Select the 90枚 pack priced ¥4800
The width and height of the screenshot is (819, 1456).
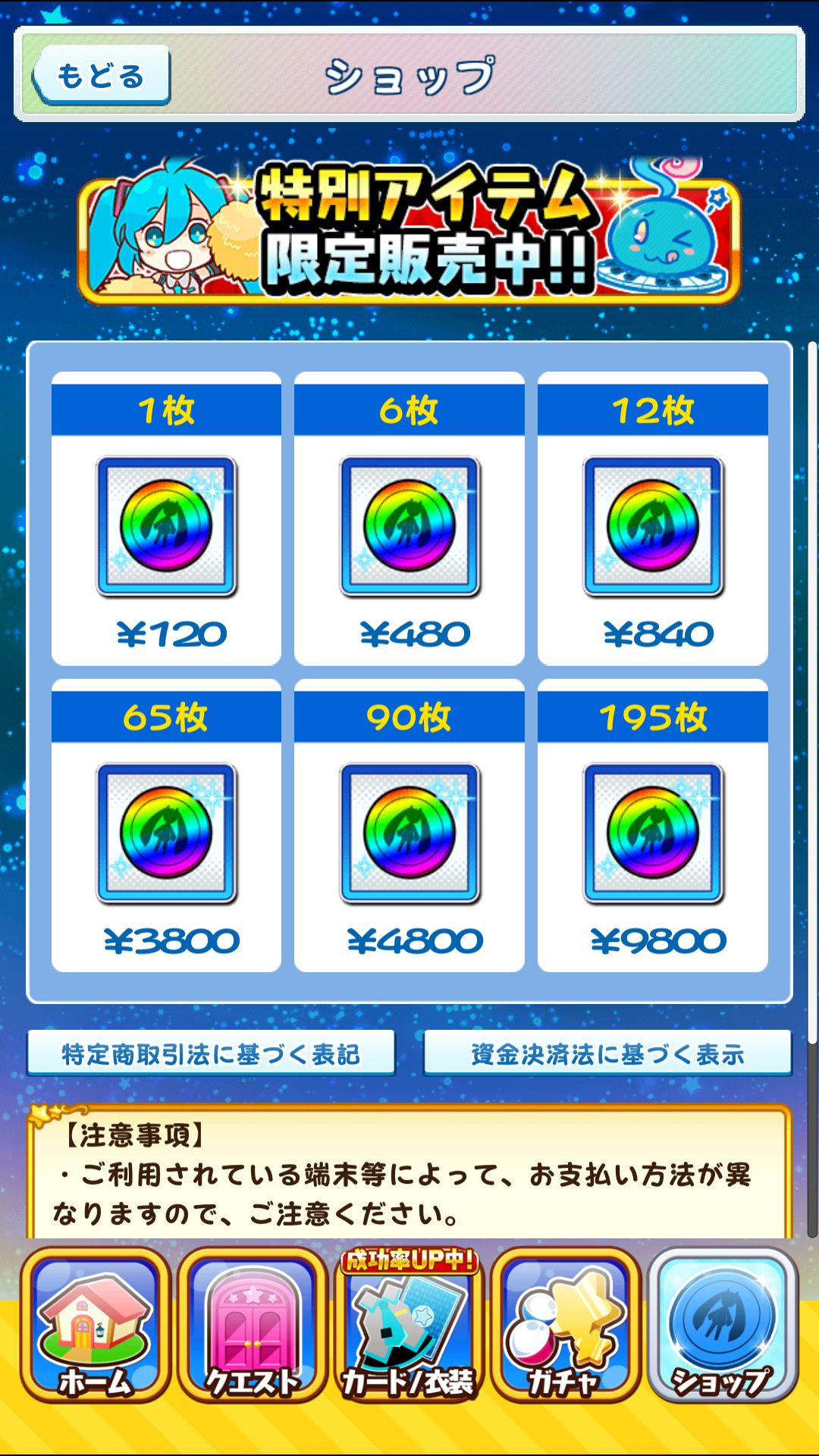(x=409, y=827)
